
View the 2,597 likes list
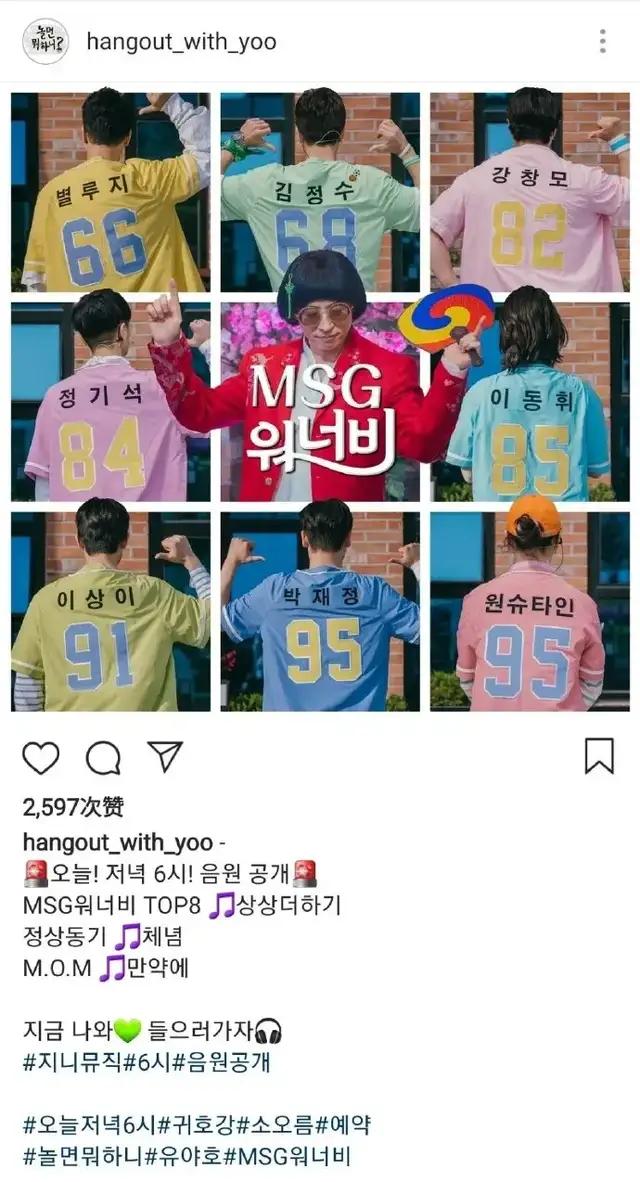point(73,806)
